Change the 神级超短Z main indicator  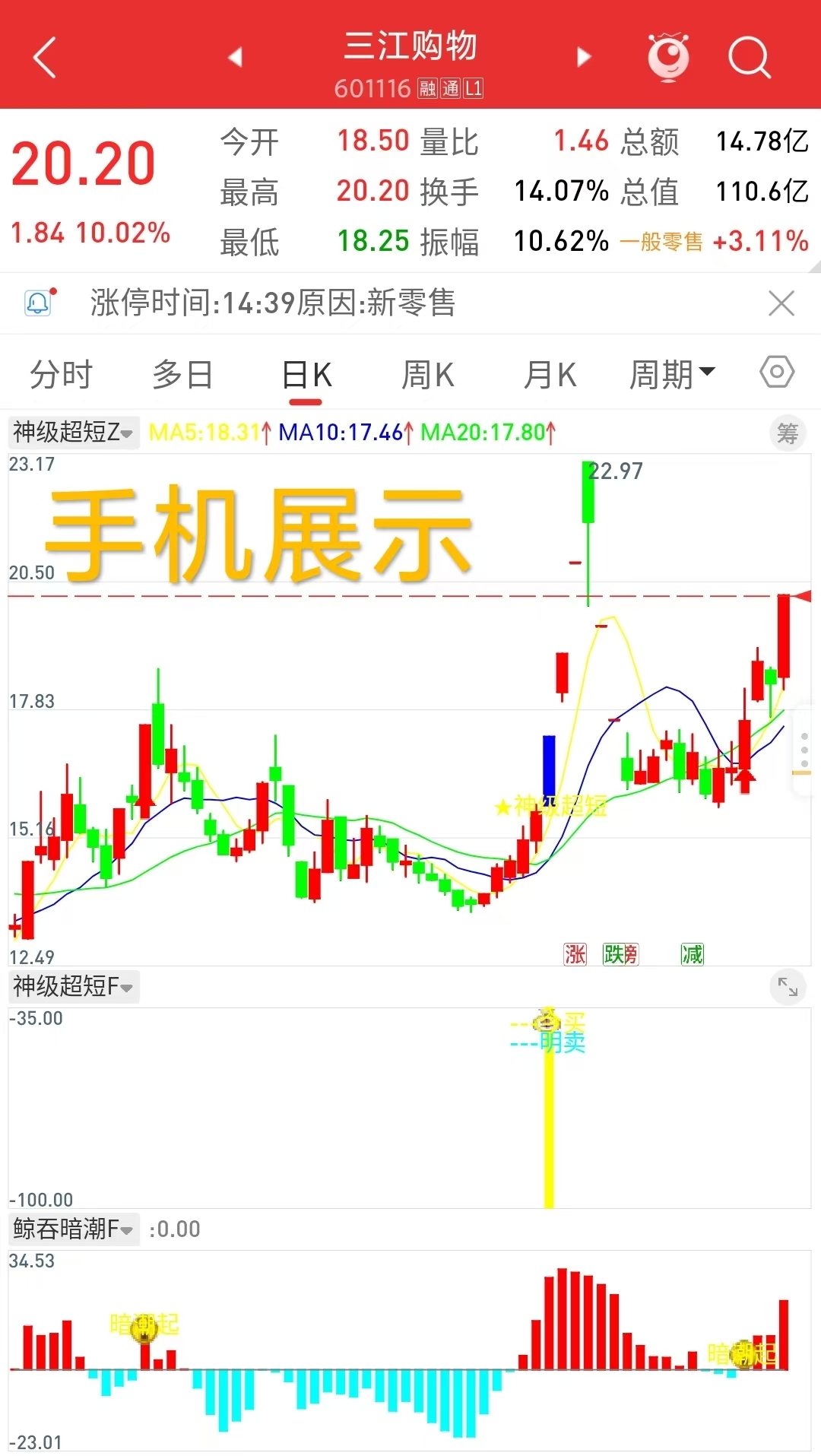point(73,433)
